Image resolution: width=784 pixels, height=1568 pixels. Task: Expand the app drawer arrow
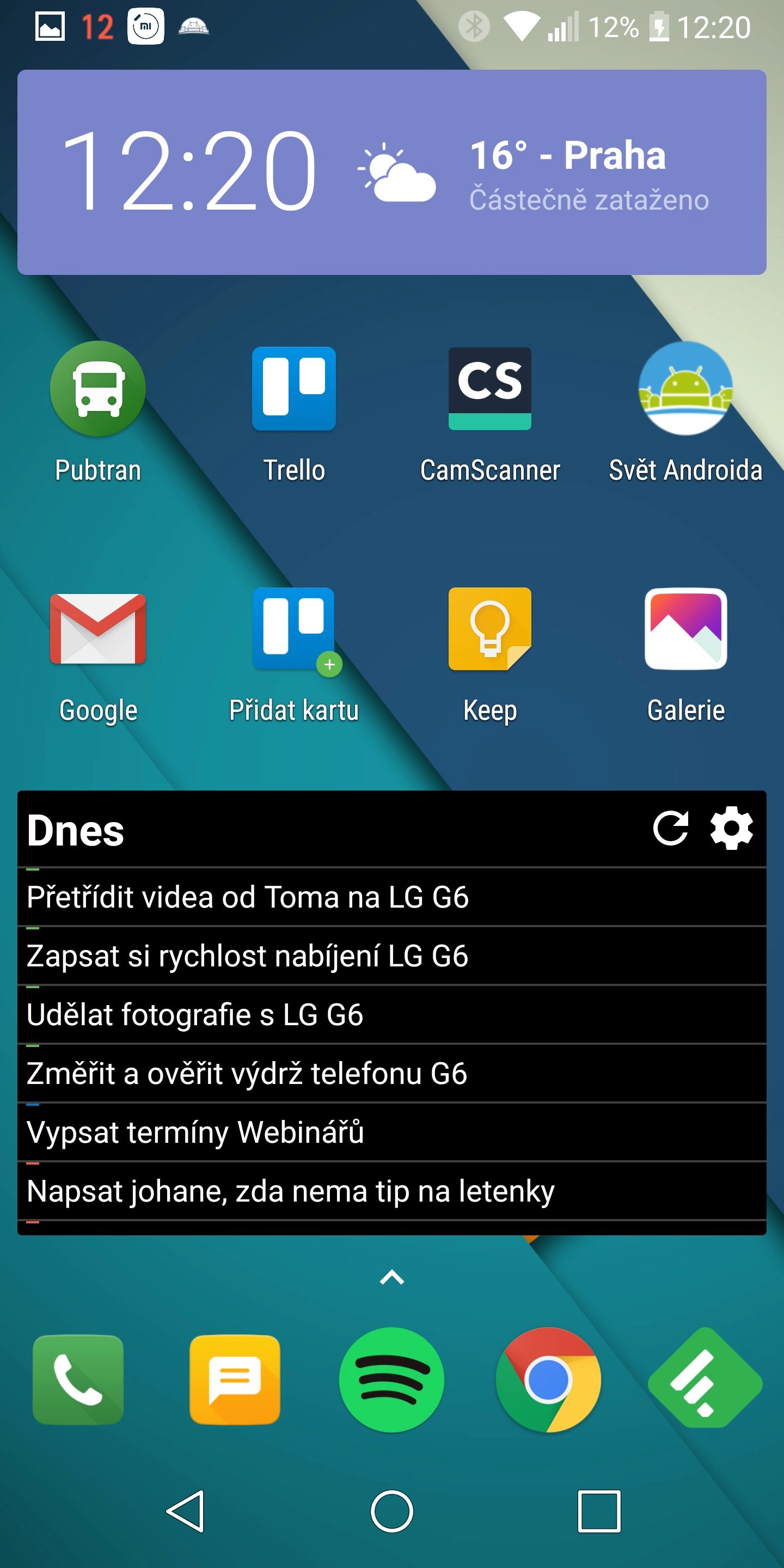(392, 1277)
